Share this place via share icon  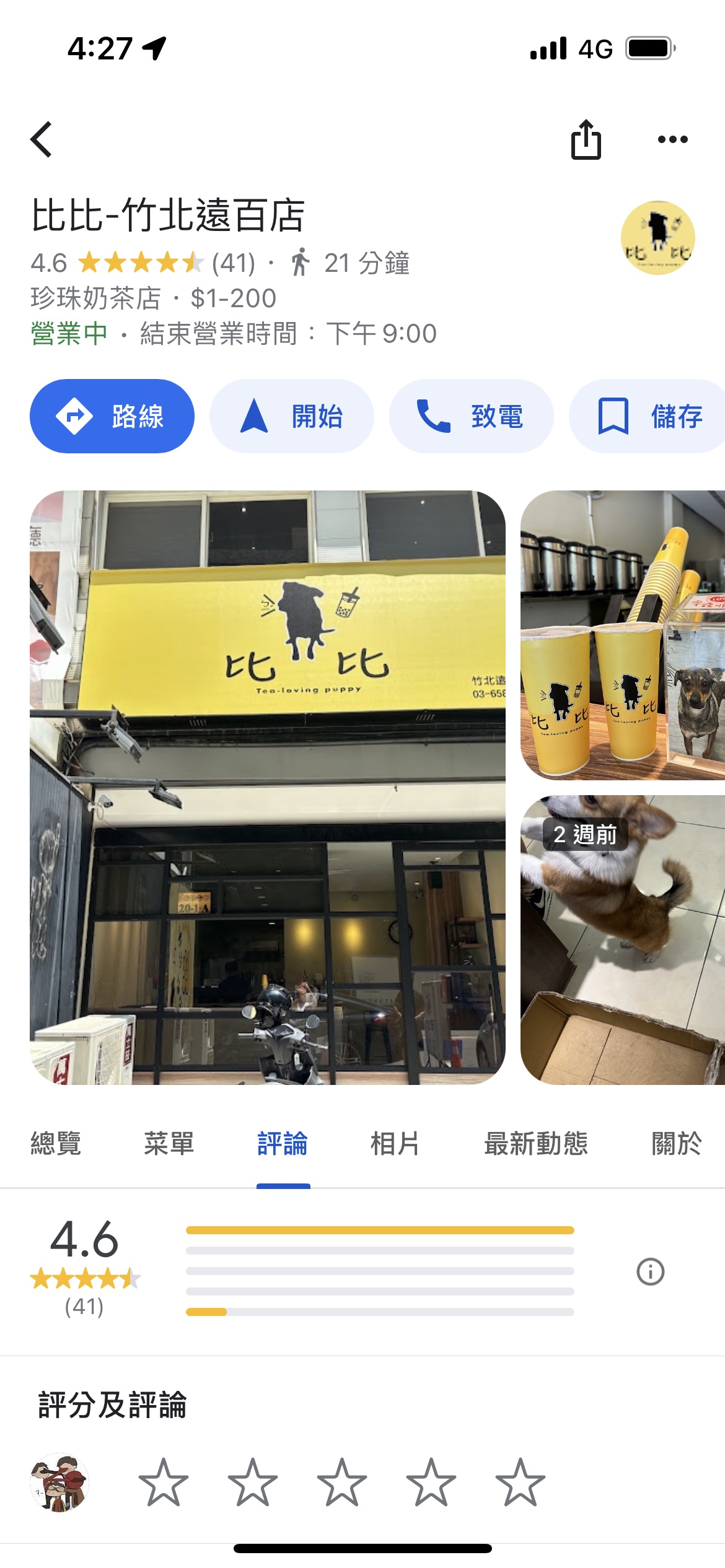[586, 139]
